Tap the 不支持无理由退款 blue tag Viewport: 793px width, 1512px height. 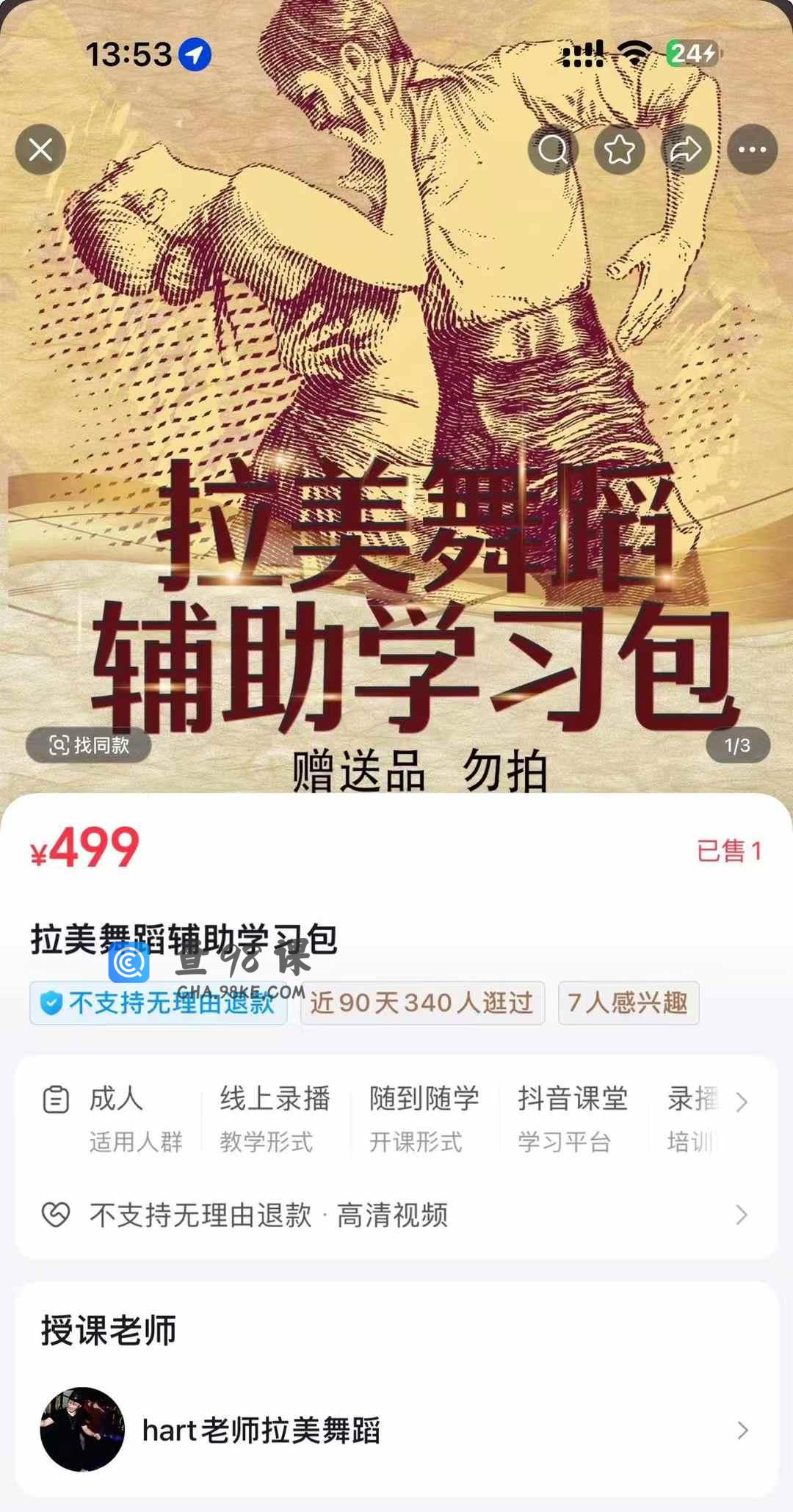(159, 1003)
